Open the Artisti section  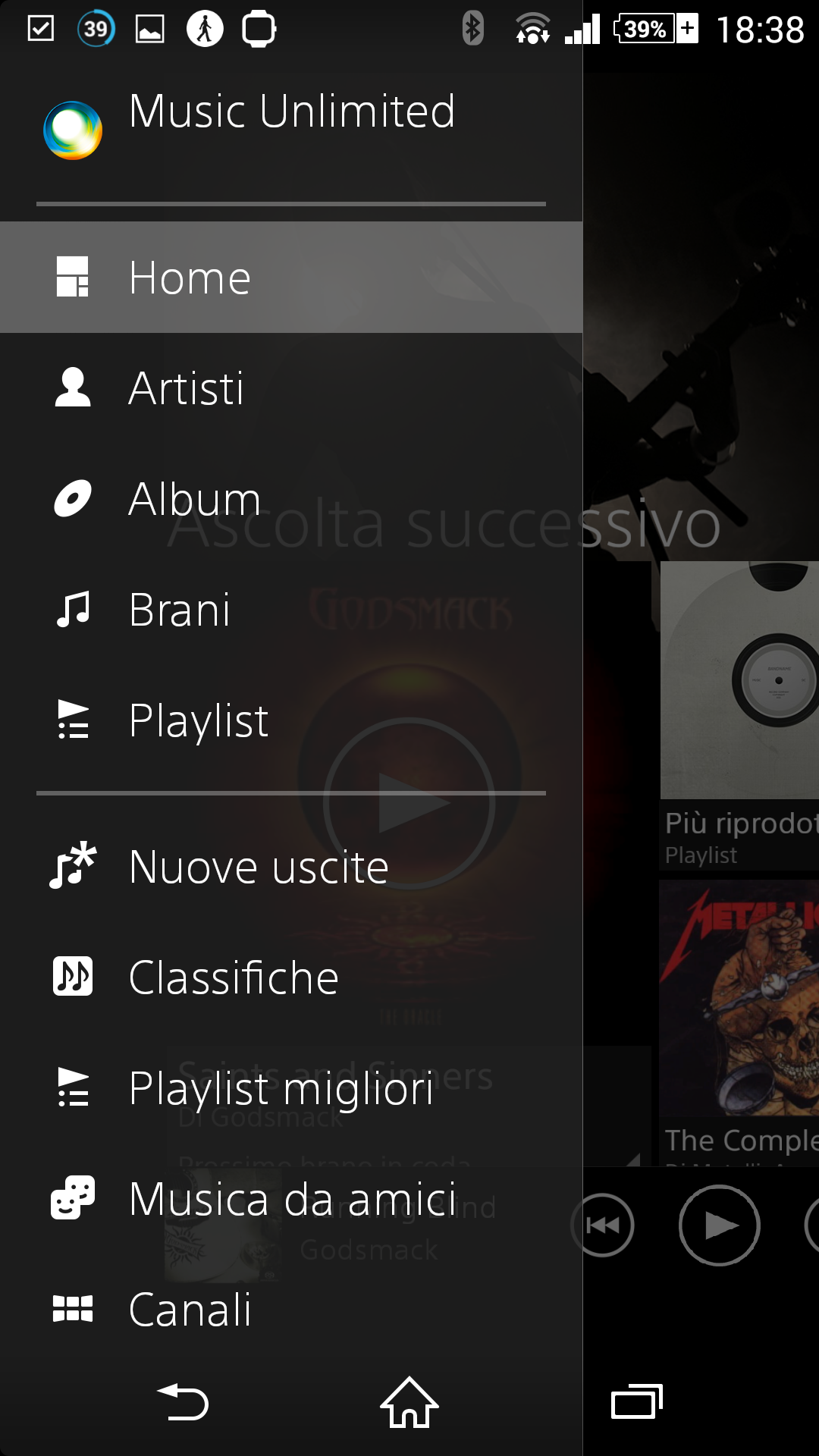(291, 388)
